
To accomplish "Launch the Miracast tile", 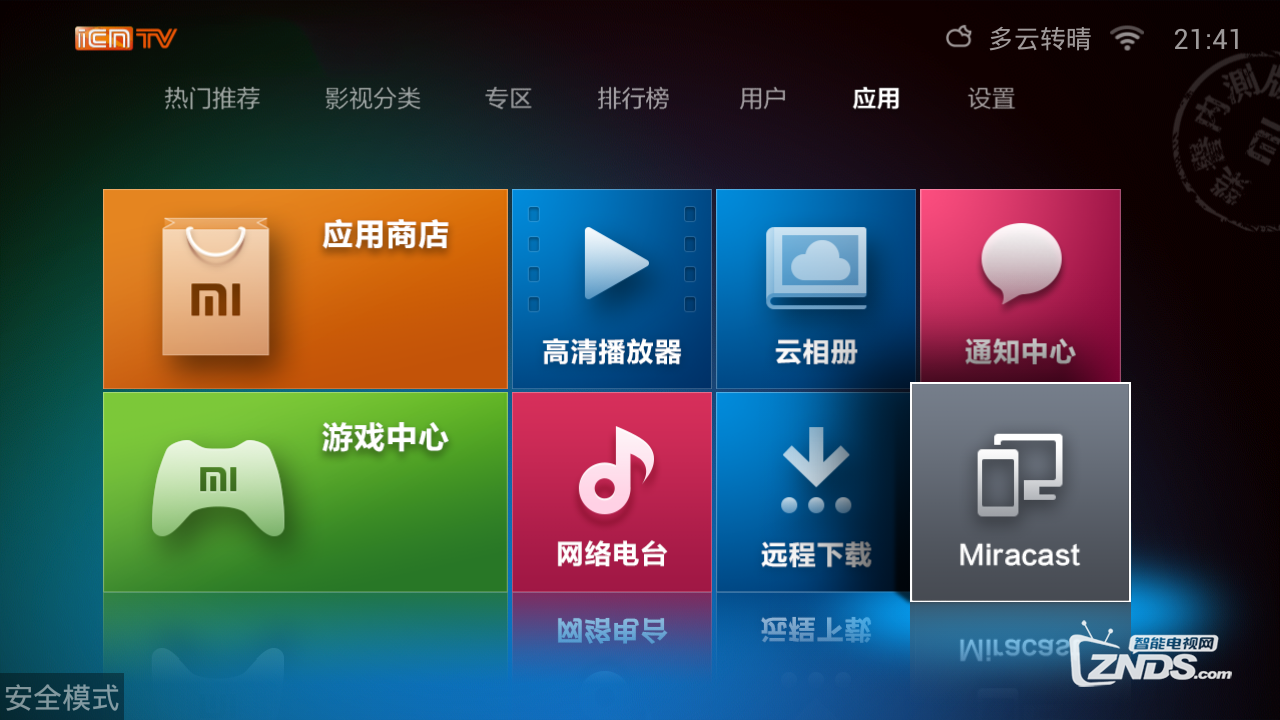I will (x=1020, y=492).
